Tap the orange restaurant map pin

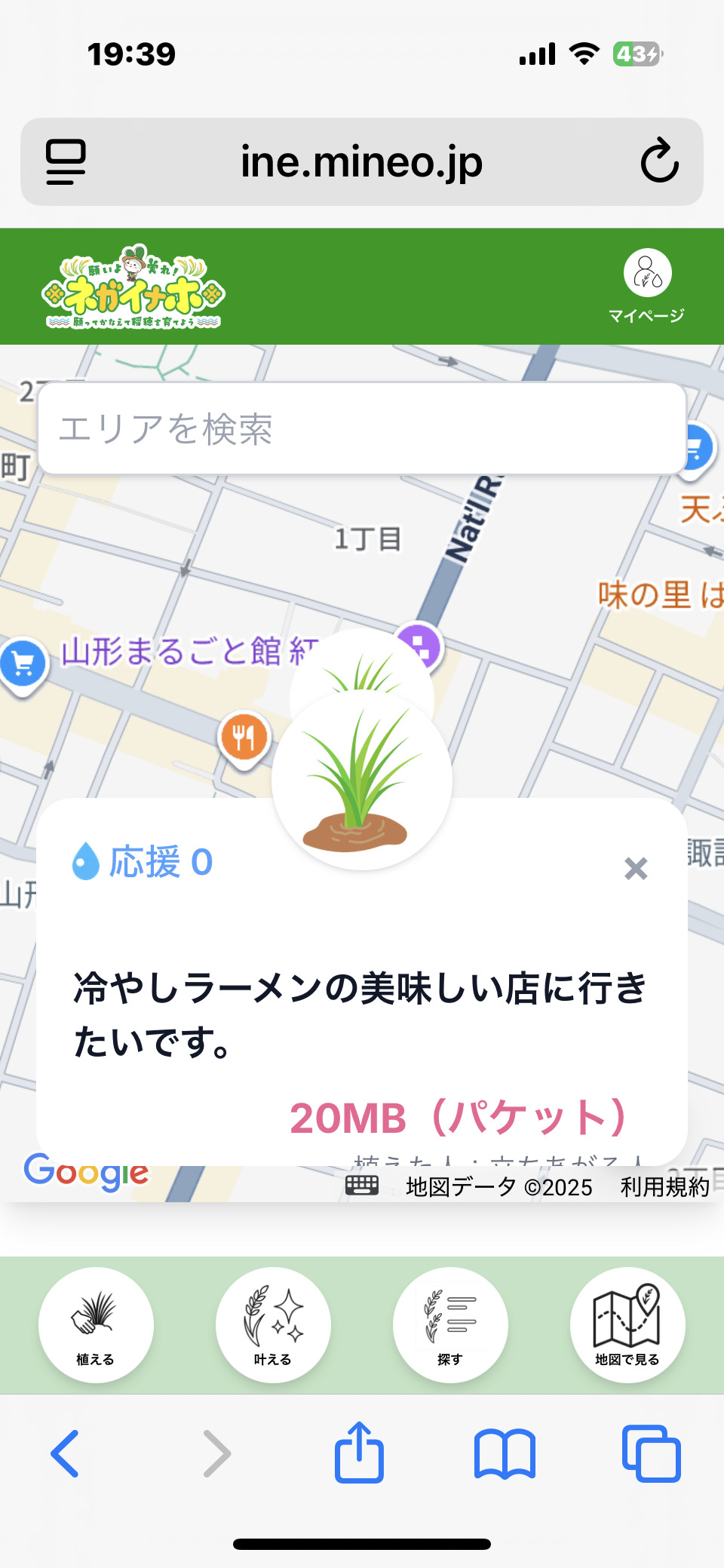[x=244, y=737]
